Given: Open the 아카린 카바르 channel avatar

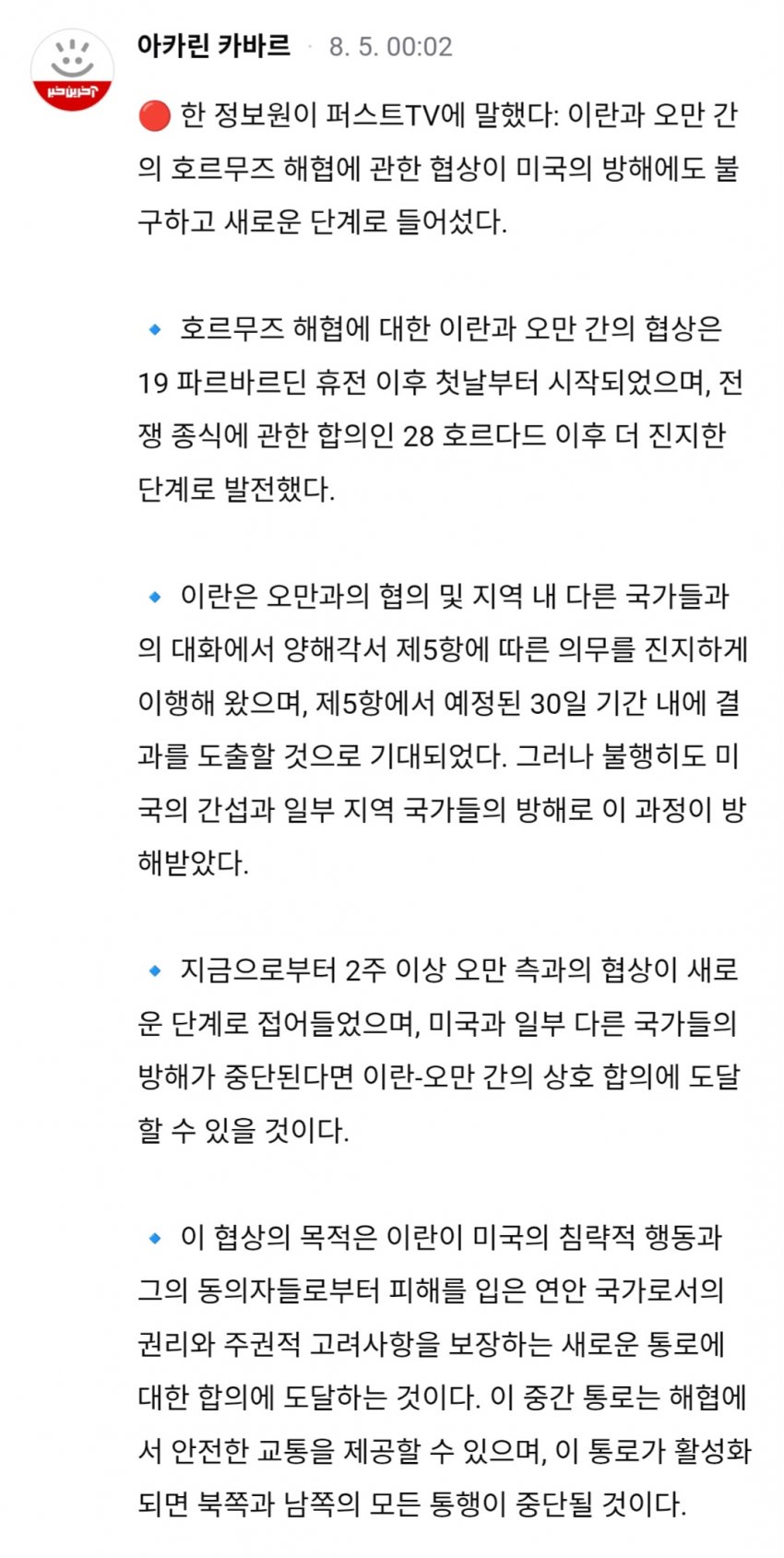Looking at the screenshot, I should point(72,70).
